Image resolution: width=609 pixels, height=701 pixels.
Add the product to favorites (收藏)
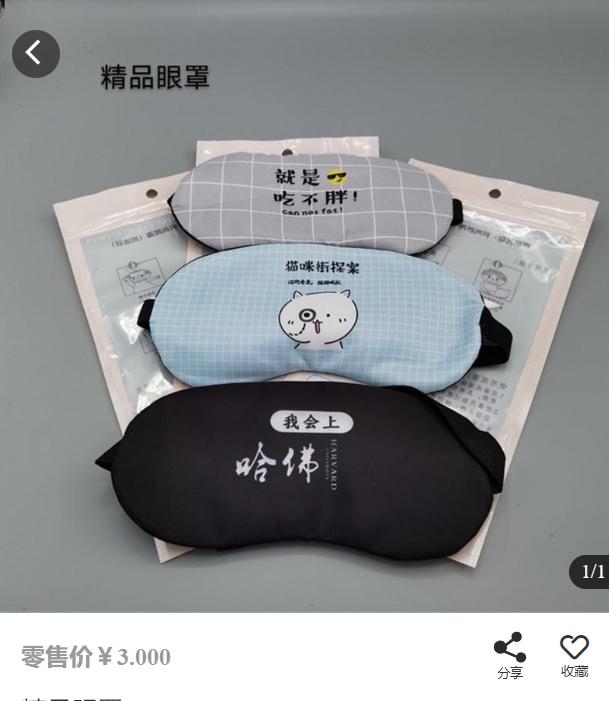coord(574,654)
